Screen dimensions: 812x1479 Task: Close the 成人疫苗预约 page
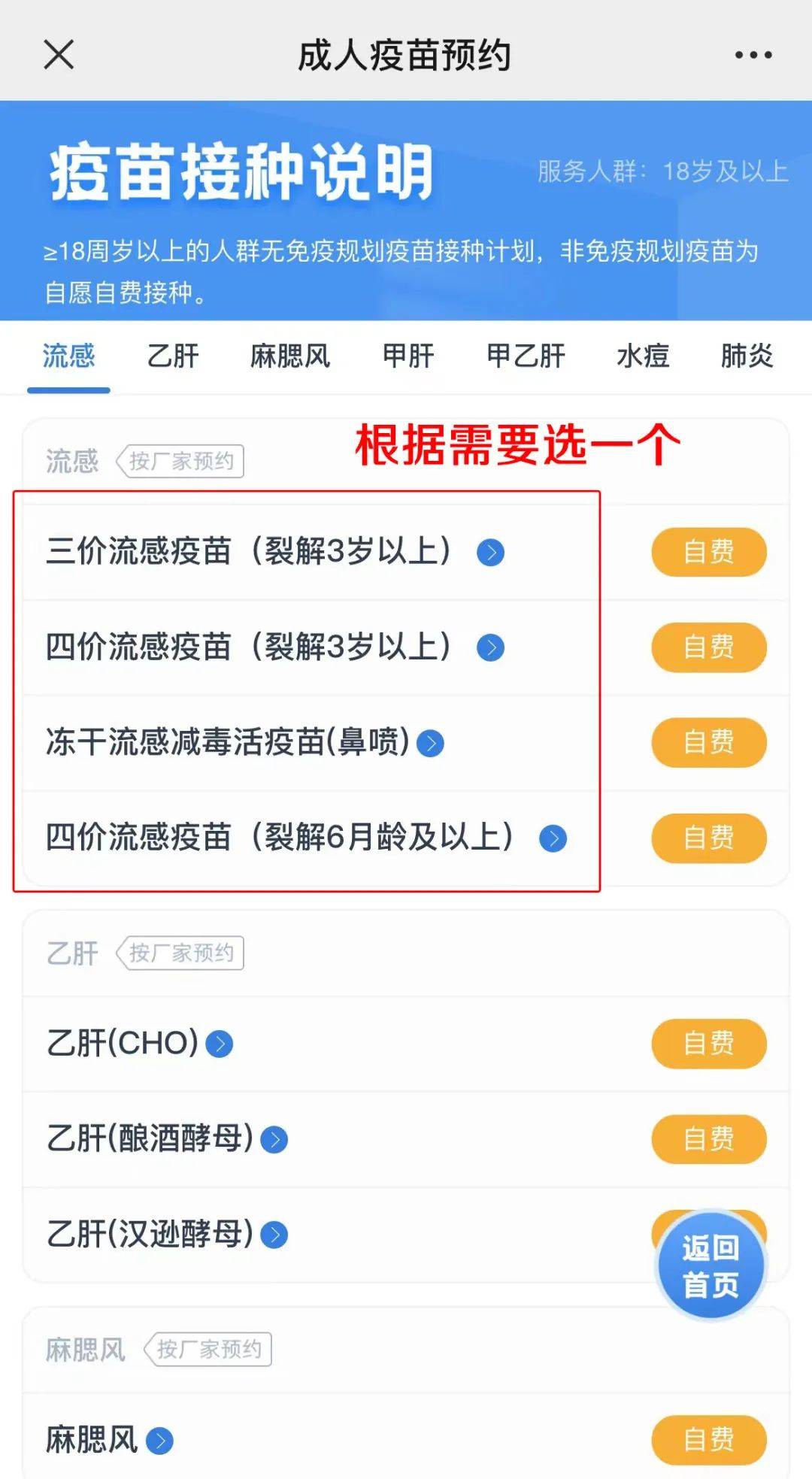(x=59, y=55)
